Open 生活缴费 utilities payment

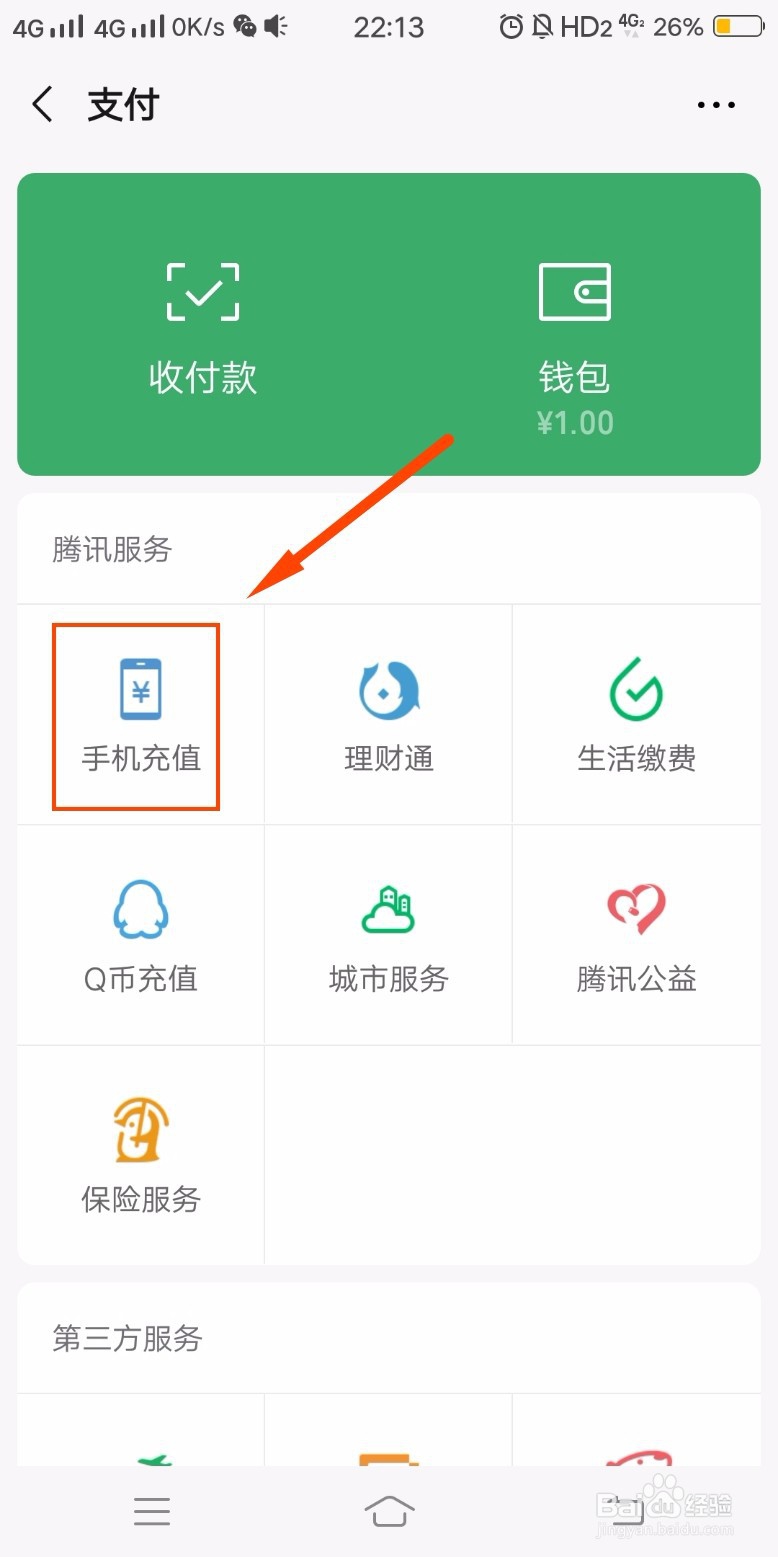[636, 715]
